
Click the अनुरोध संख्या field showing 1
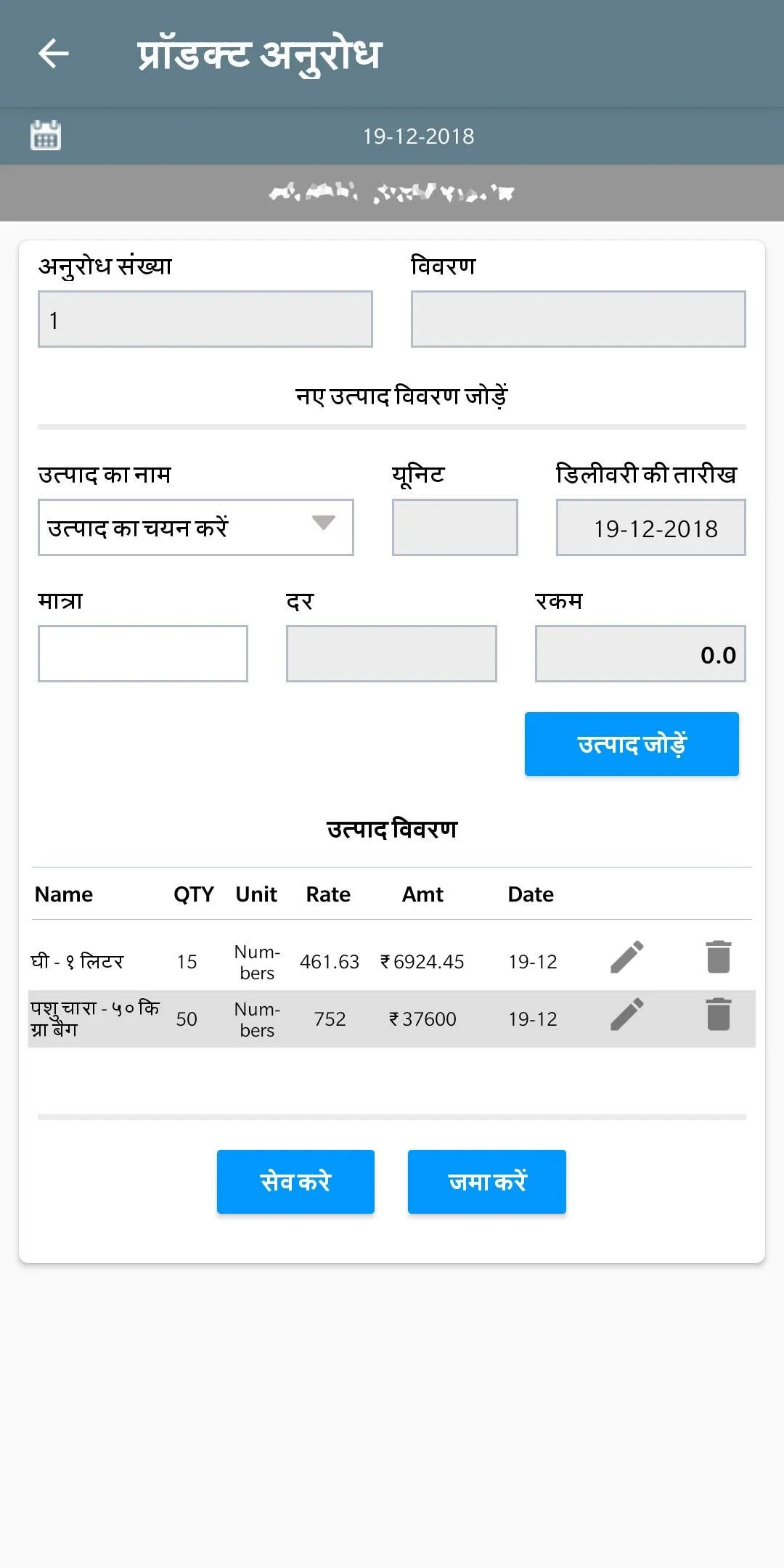point(205,318)
